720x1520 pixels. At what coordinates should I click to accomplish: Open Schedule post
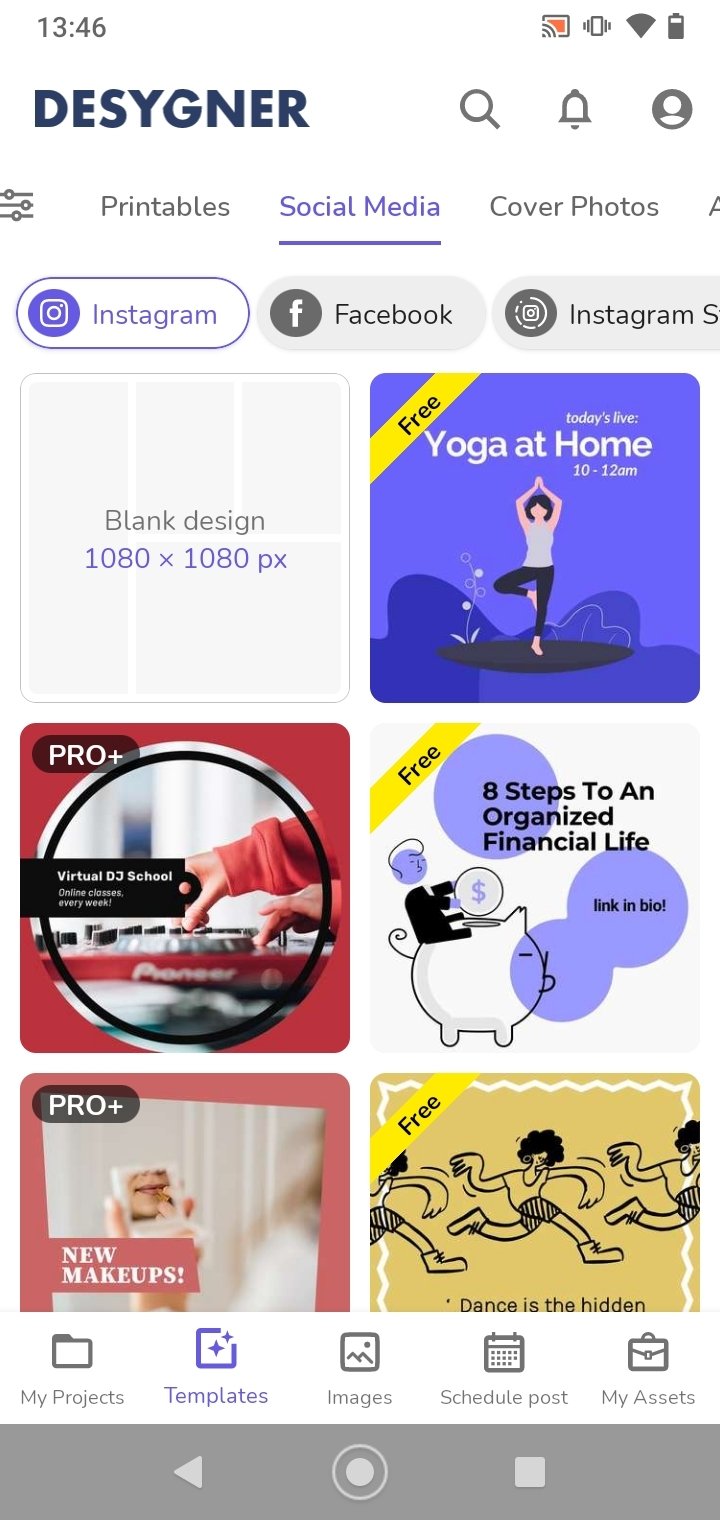[x=504, y=1369]
